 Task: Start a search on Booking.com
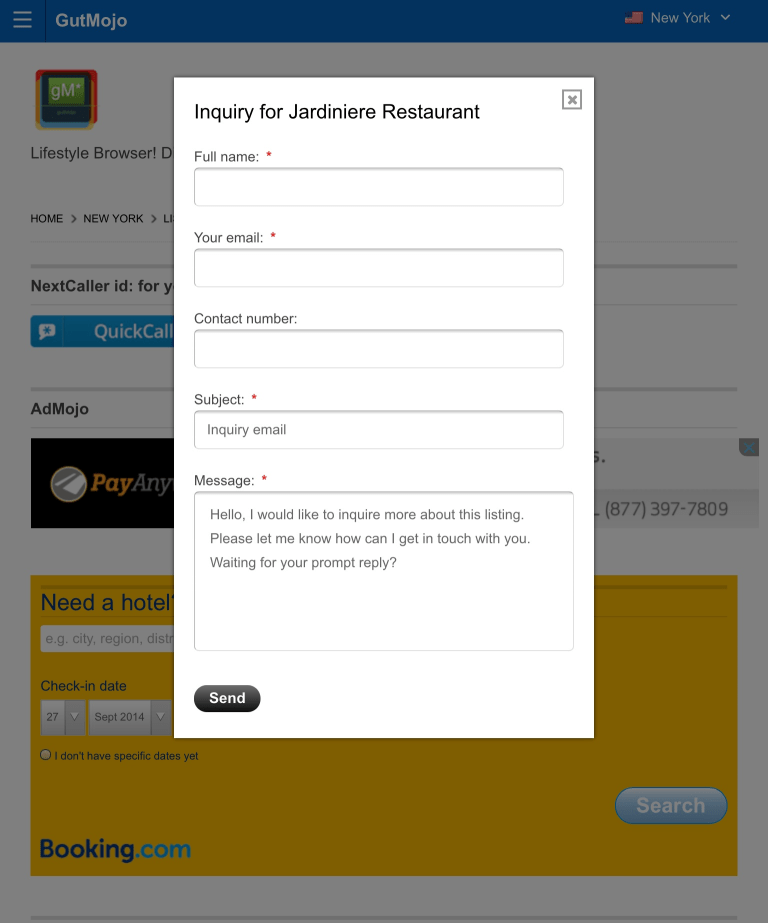(x=670, y=806)
